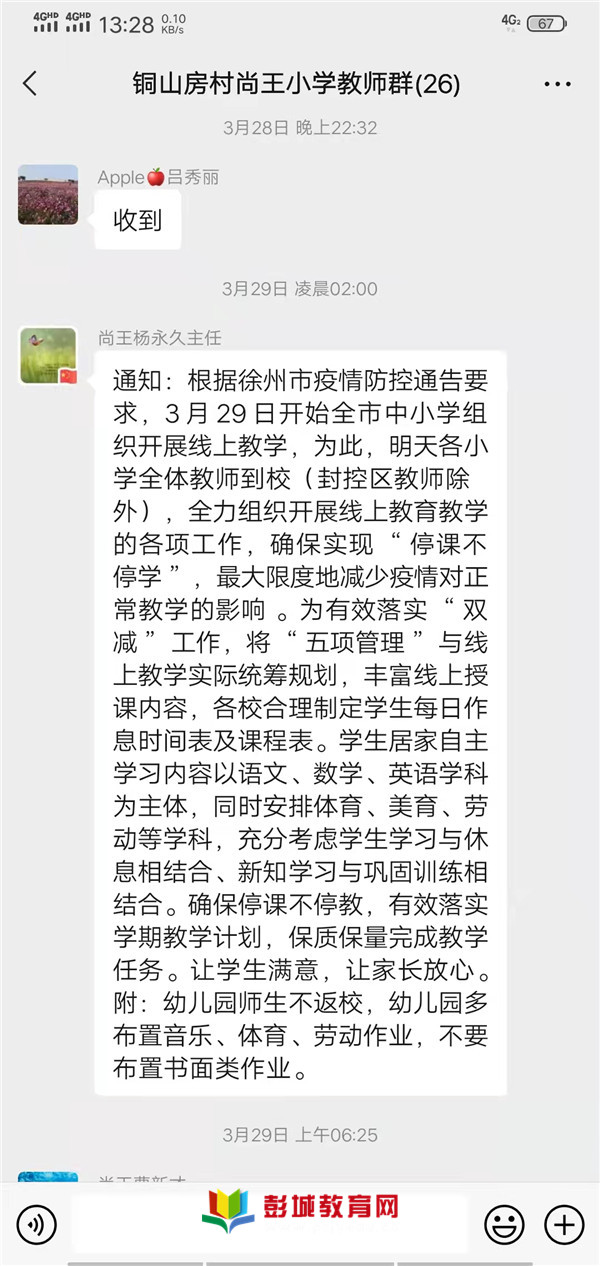Open 尚王杨永久主任's profile avatar
This screenshot has width=600, height=1266.
click(48, 356)
